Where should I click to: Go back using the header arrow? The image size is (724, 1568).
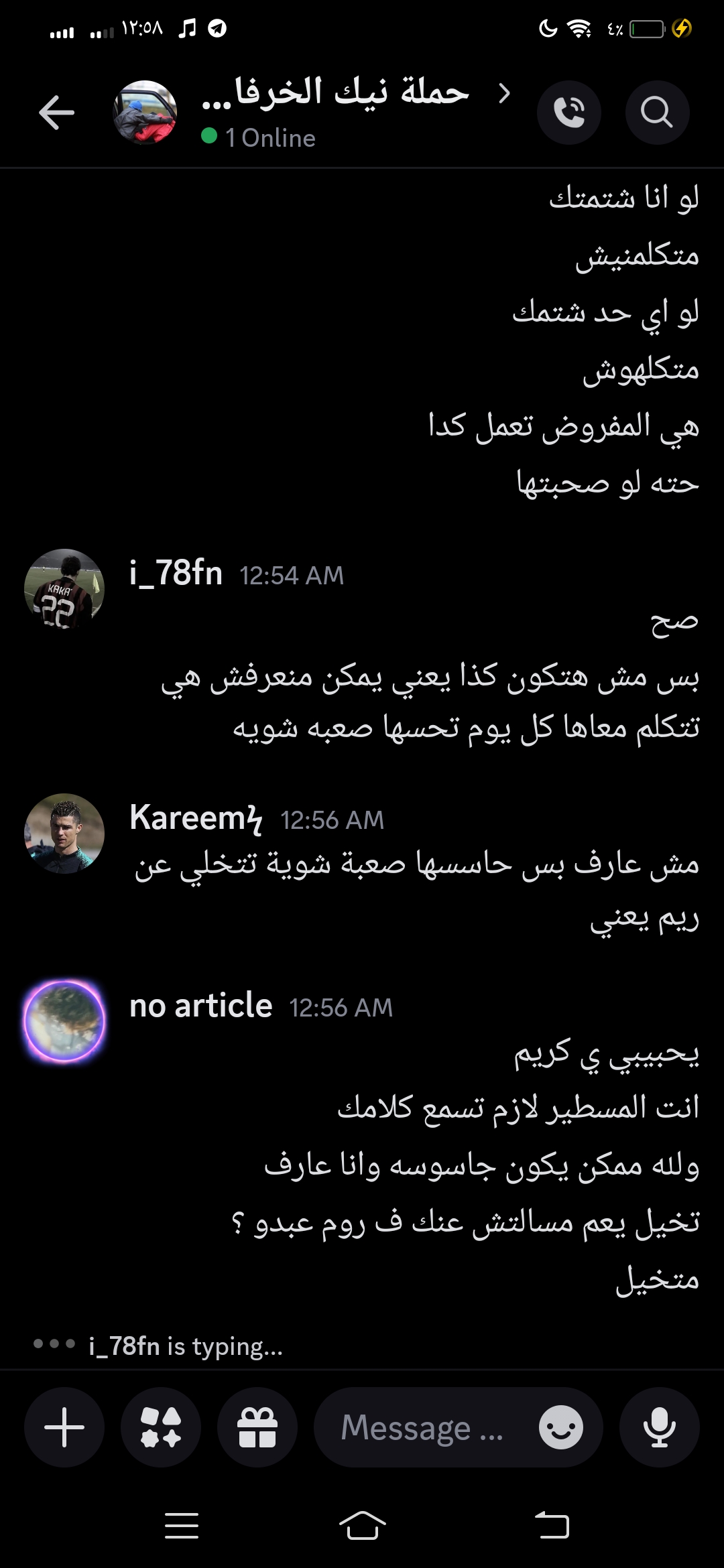point(56,112)
